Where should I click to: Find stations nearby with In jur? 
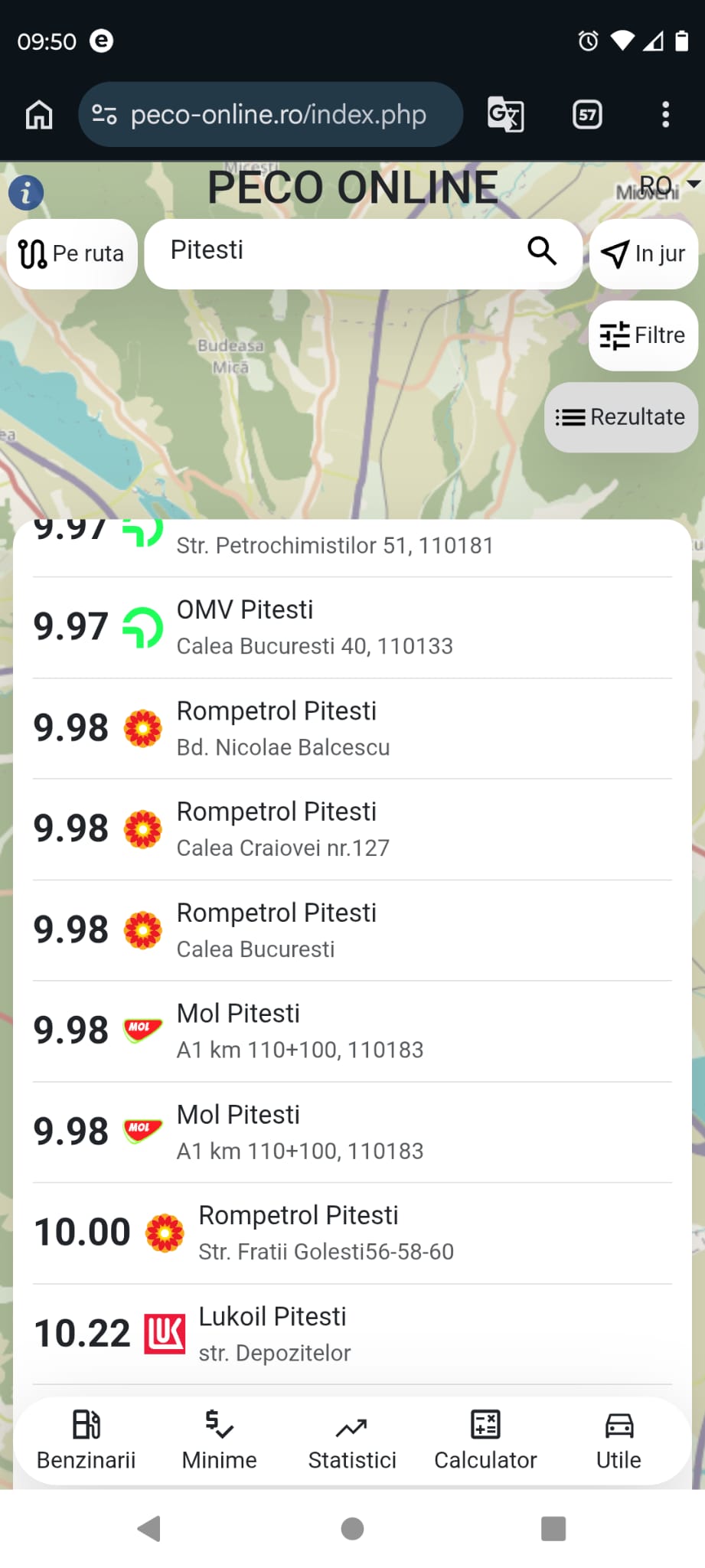(644, 253)
